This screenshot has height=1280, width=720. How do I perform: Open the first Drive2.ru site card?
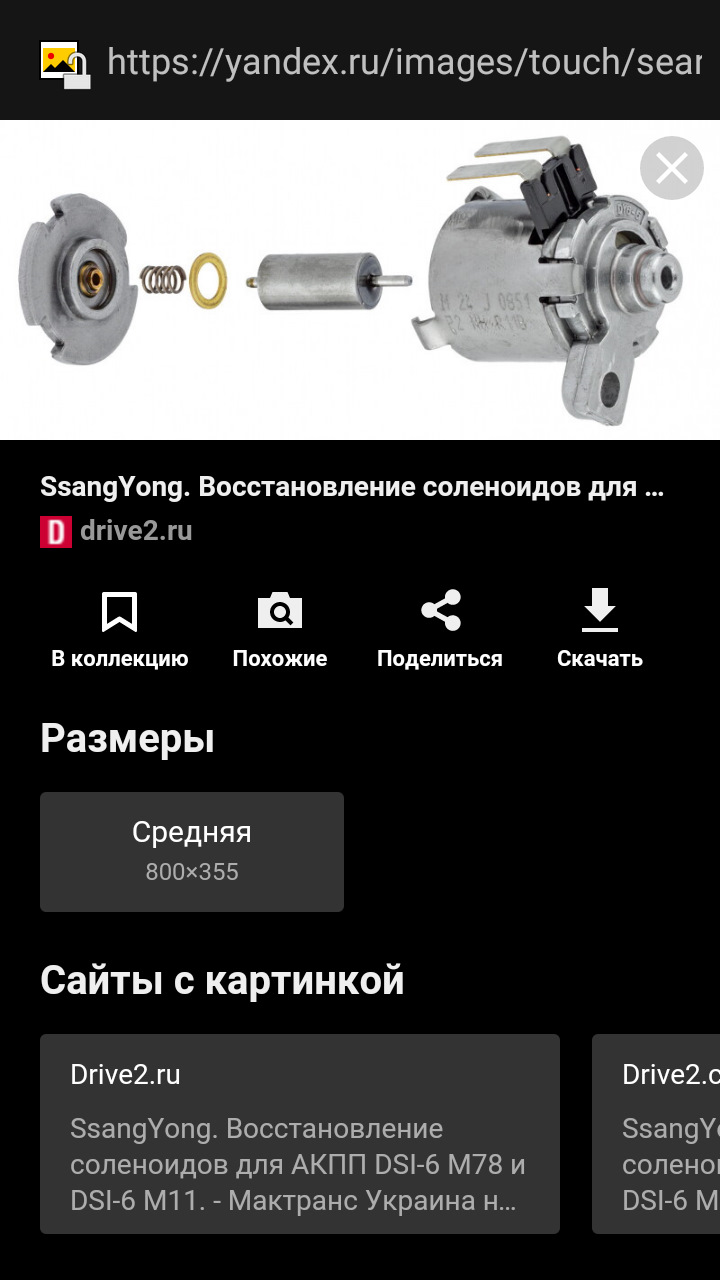(x=299, y=1147)
